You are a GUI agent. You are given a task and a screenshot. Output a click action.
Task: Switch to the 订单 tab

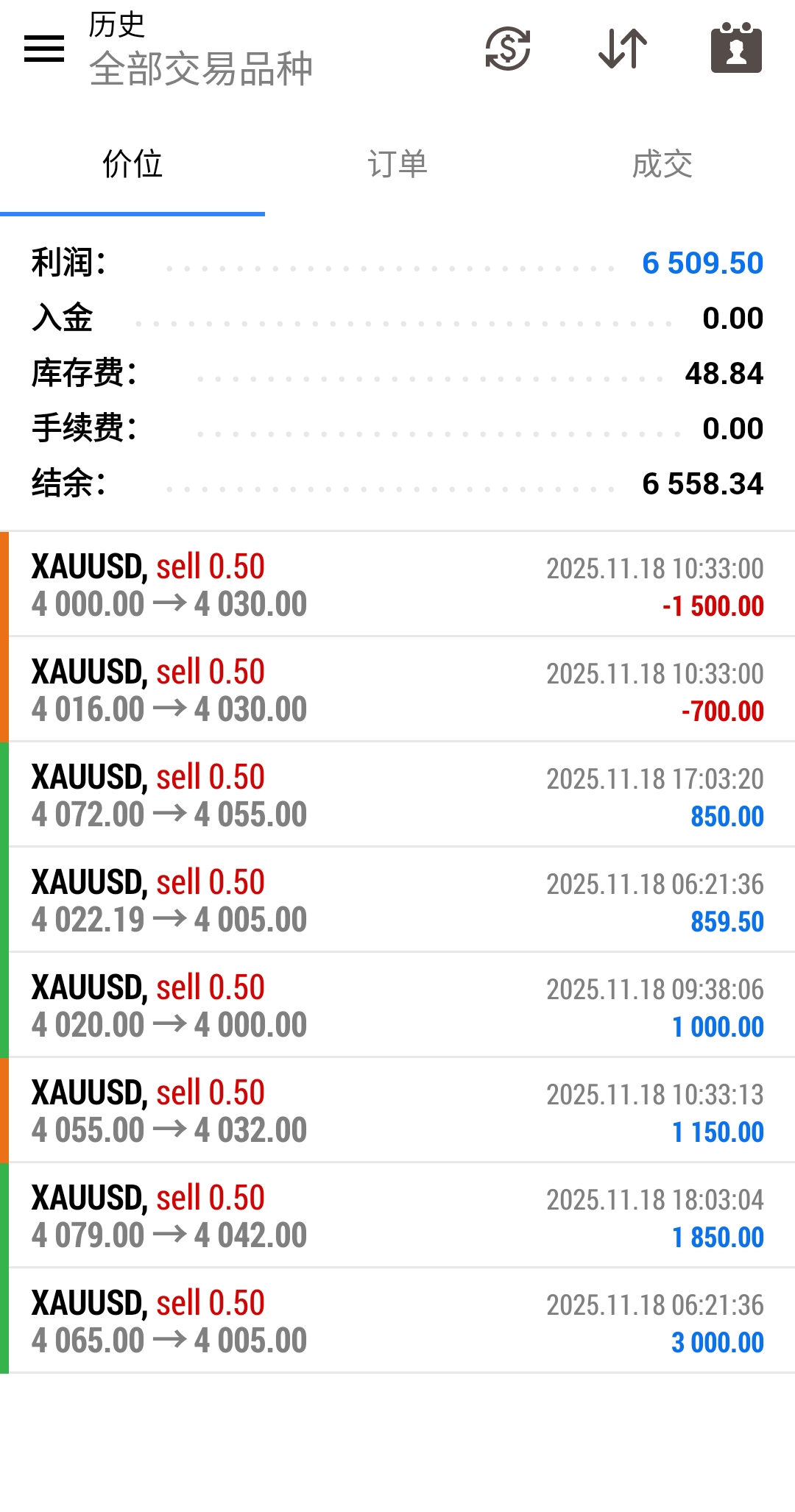pyautogui.click(x=397, y=164)
